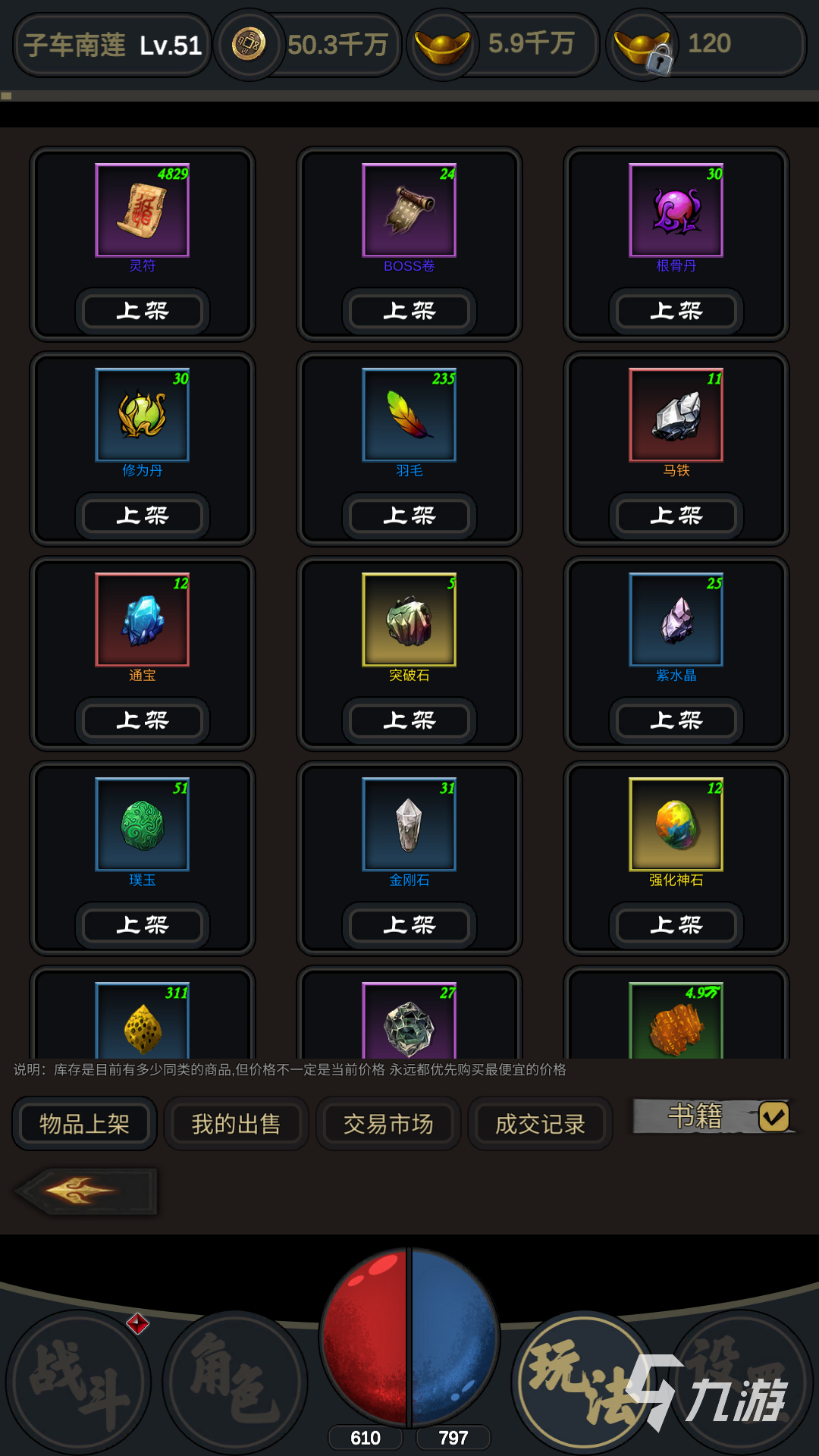
Task: Tap 上架 under 紫水晶
Action: 676,720
